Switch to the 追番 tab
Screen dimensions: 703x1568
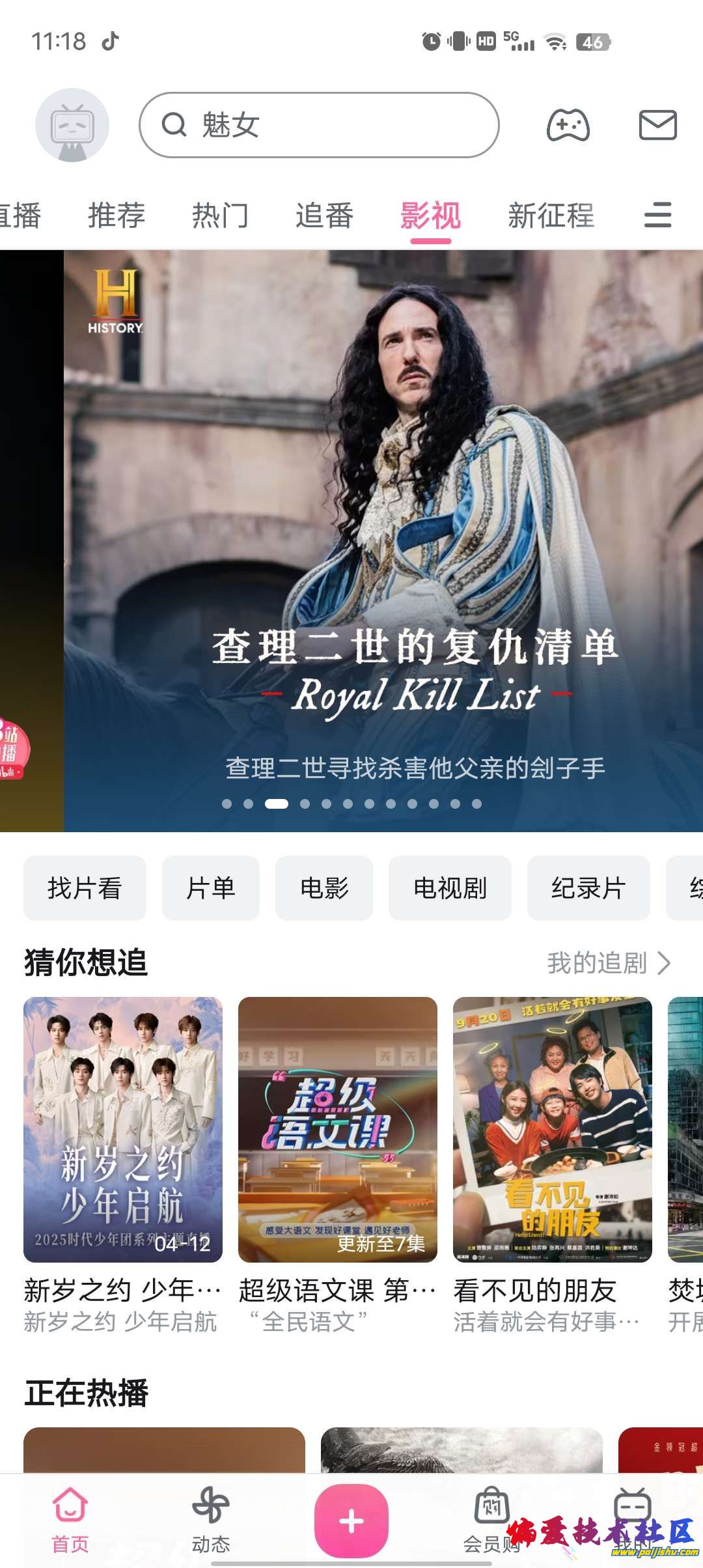pos(324,216)
